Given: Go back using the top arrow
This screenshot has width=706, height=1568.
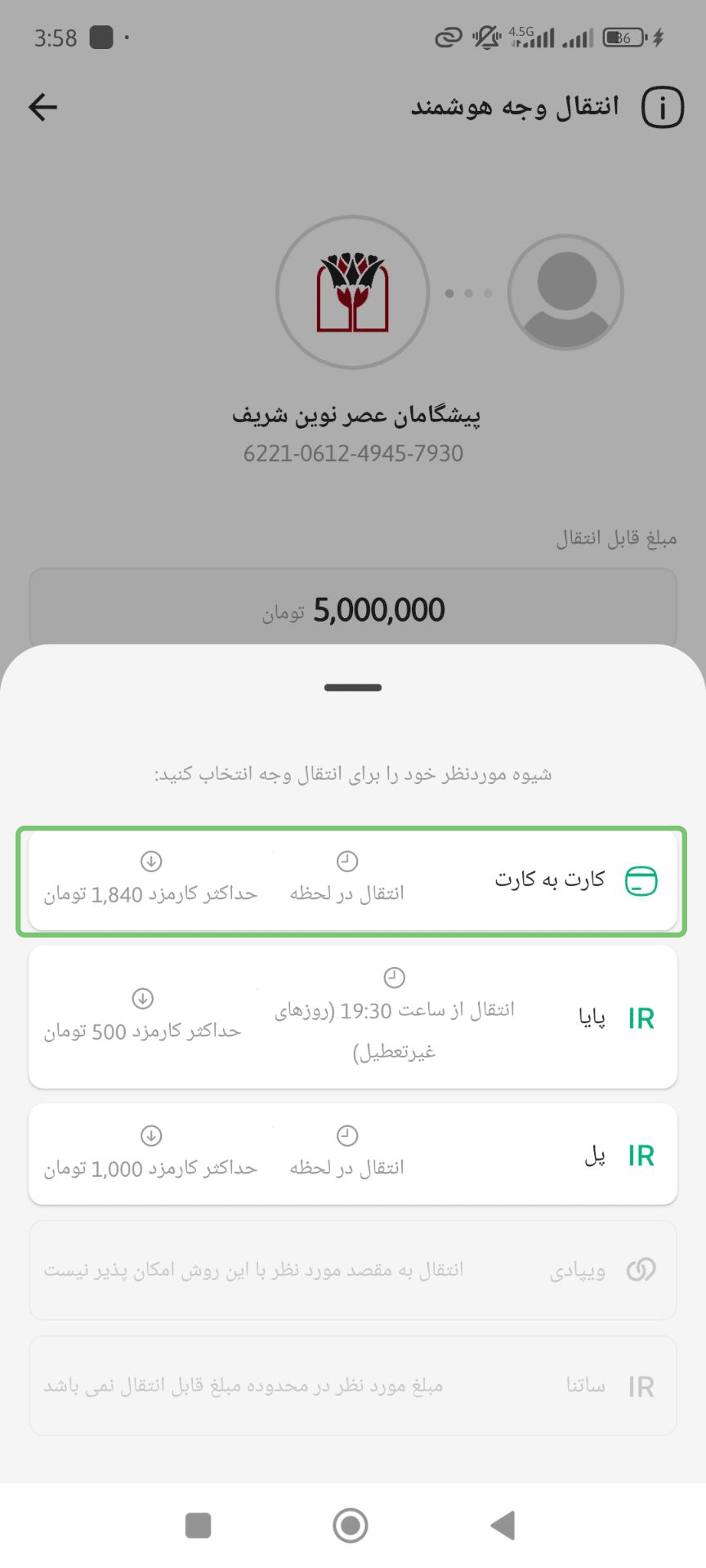Looking at the screenshot, I should [42, 107].
